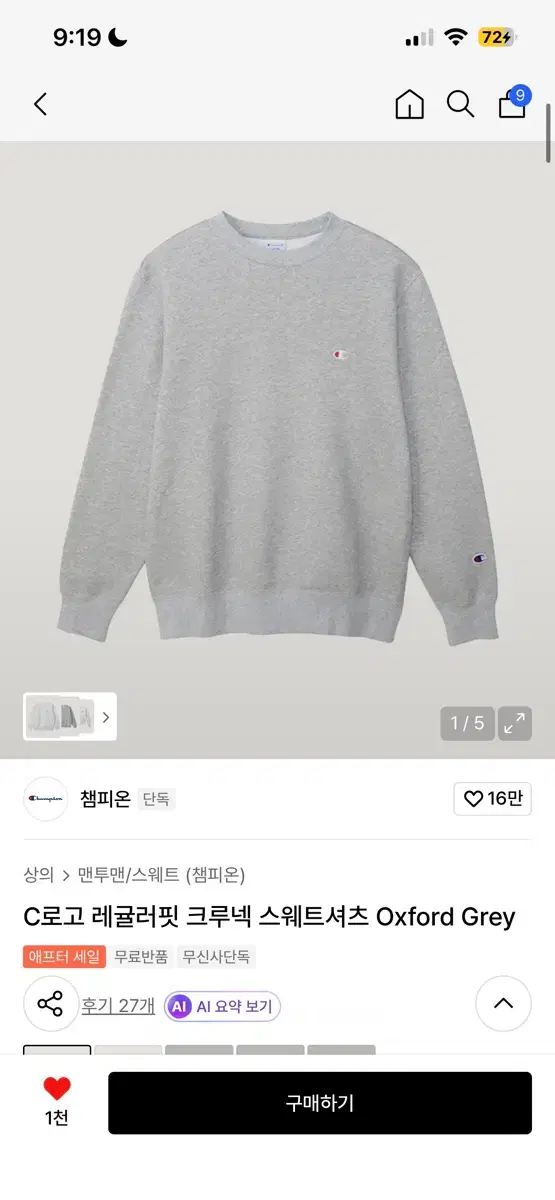This screenshot has height=1200, width=555.
Task: Open the search icon
Action: (460, 104)
